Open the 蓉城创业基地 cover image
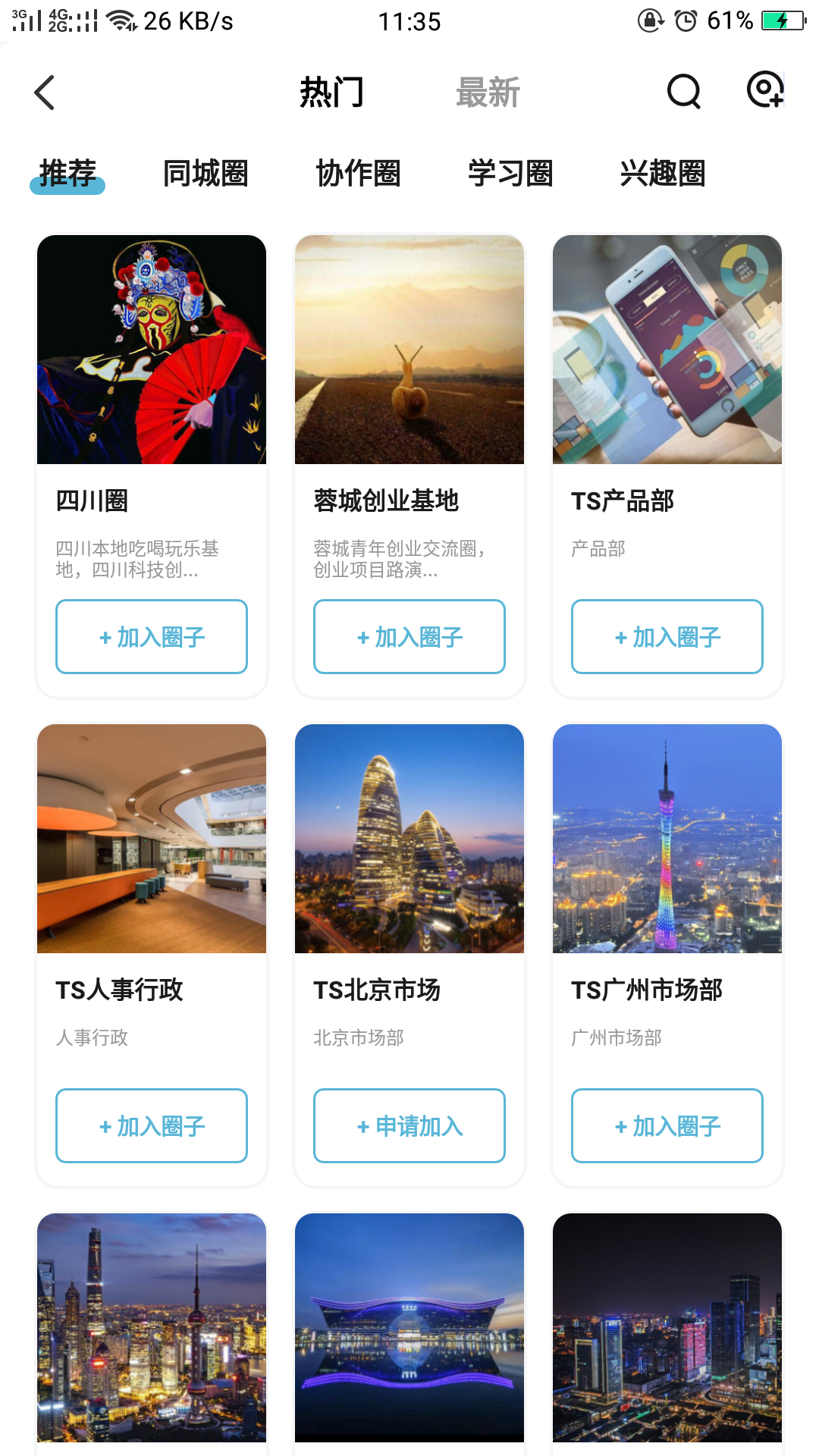The width and height of the screenshot is (819, 1456). [x=409, y=350]
